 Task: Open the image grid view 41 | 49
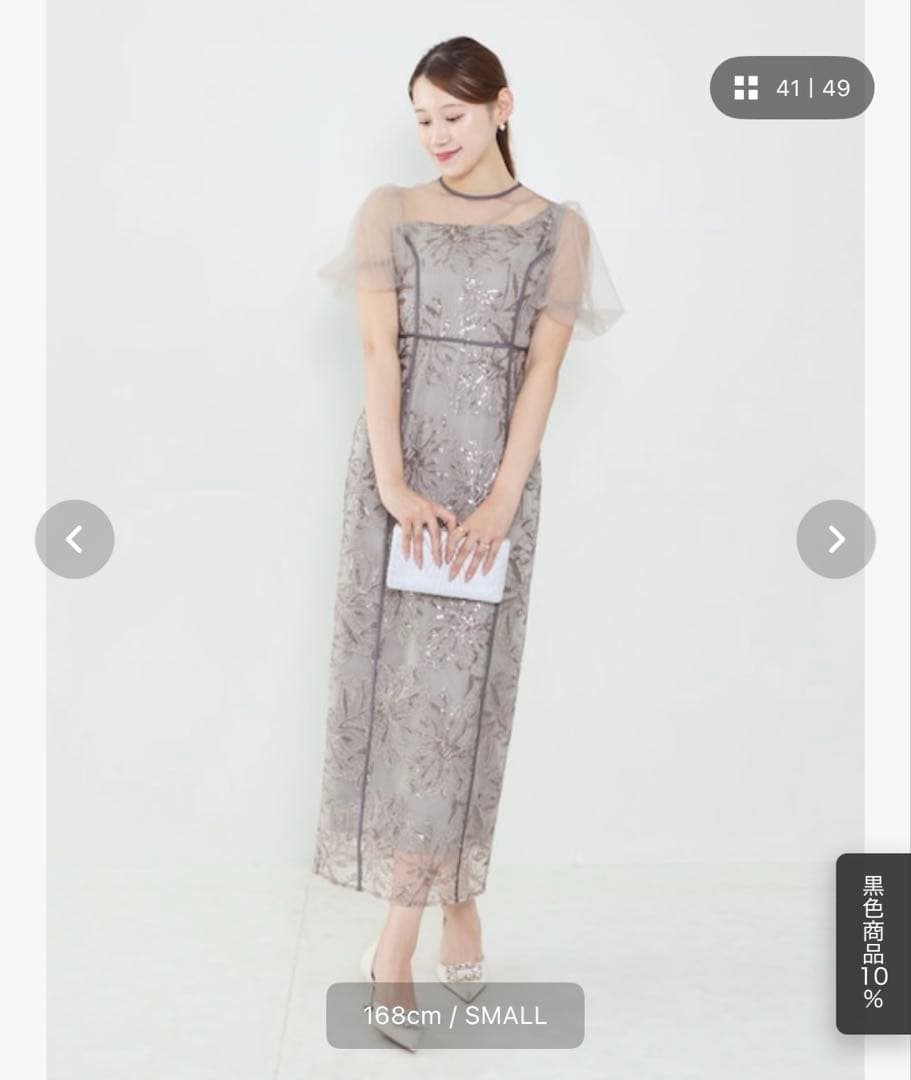click(x=792, y=88)
